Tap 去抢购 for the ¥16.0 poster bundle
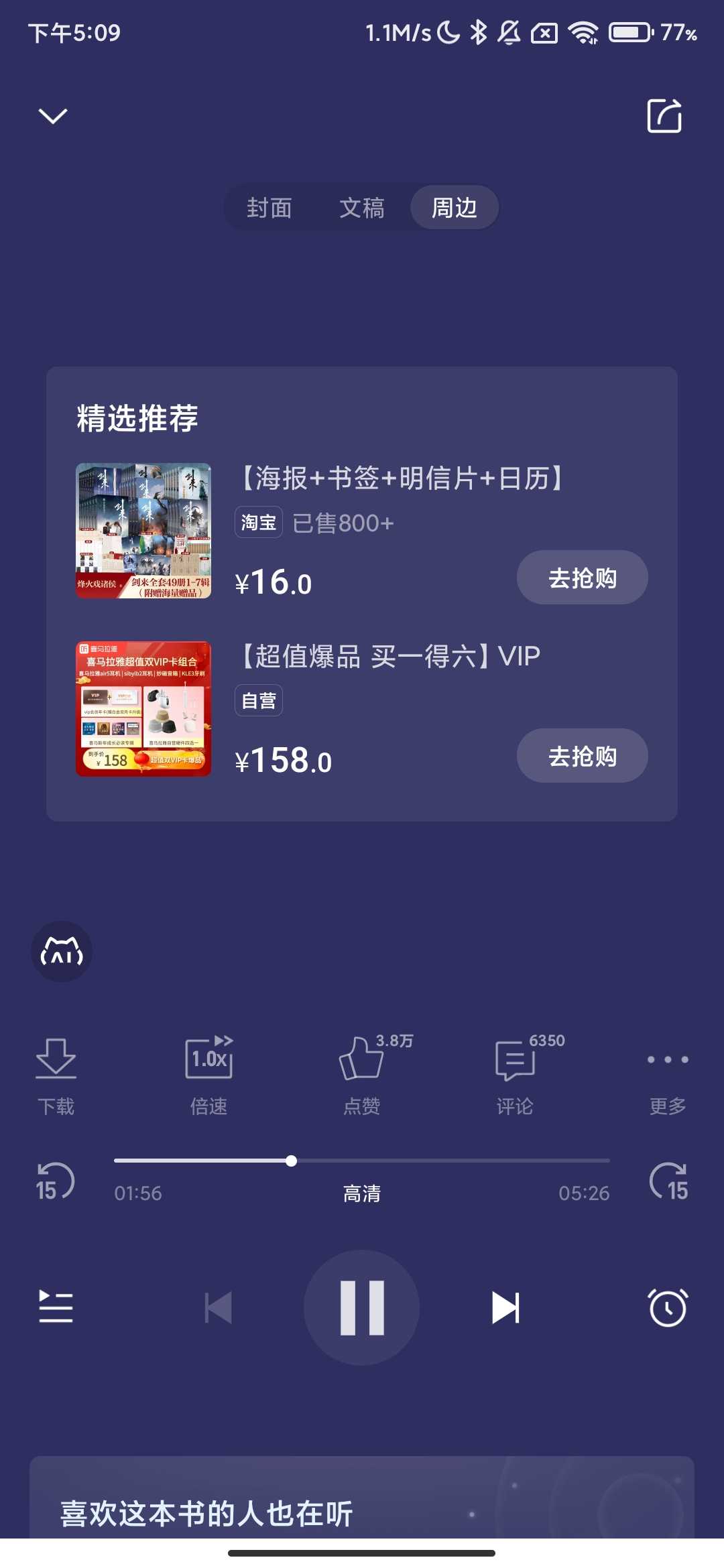Viewport: 724px width, 1568px height. (x=582, y=577)
